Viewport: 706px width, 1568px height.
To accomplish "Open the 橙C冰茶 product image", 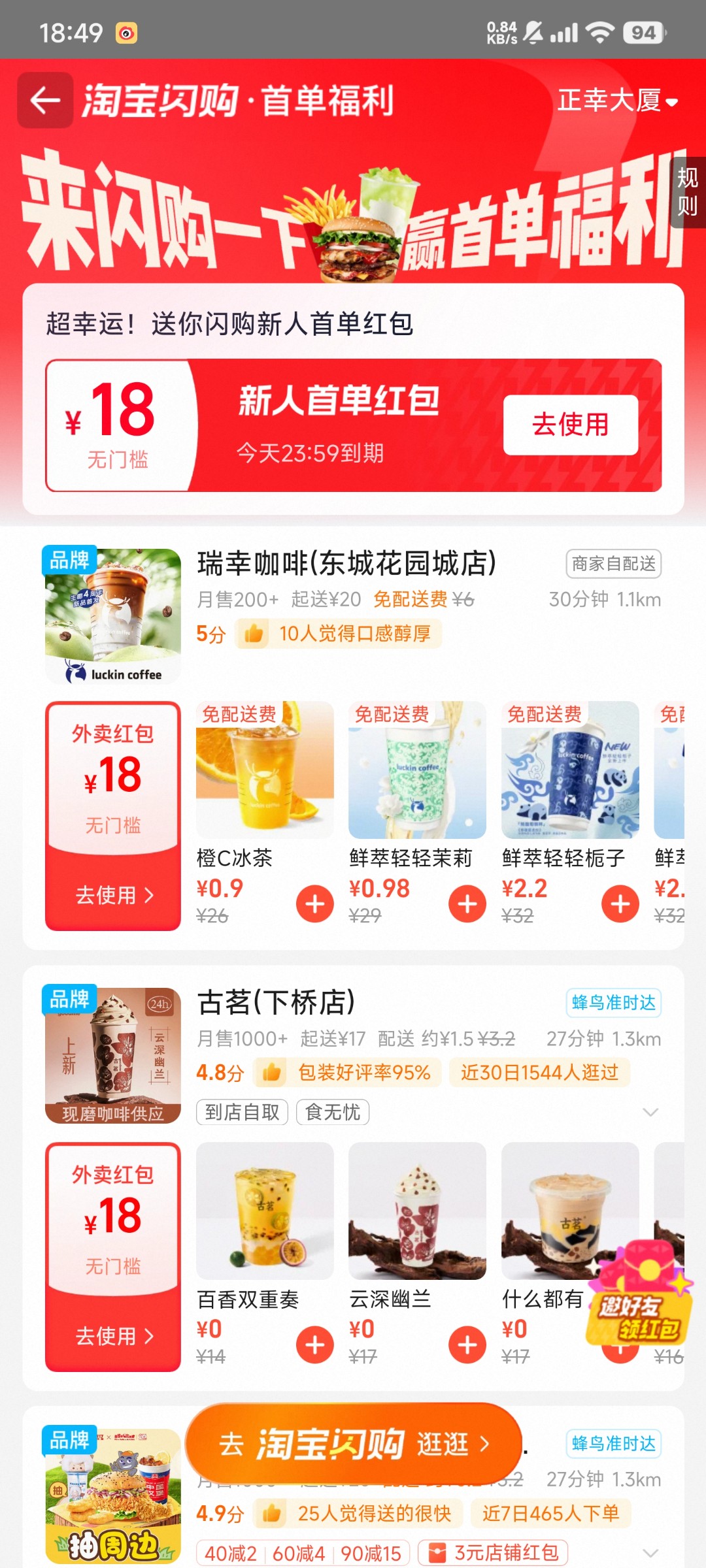I will [265, 770].
